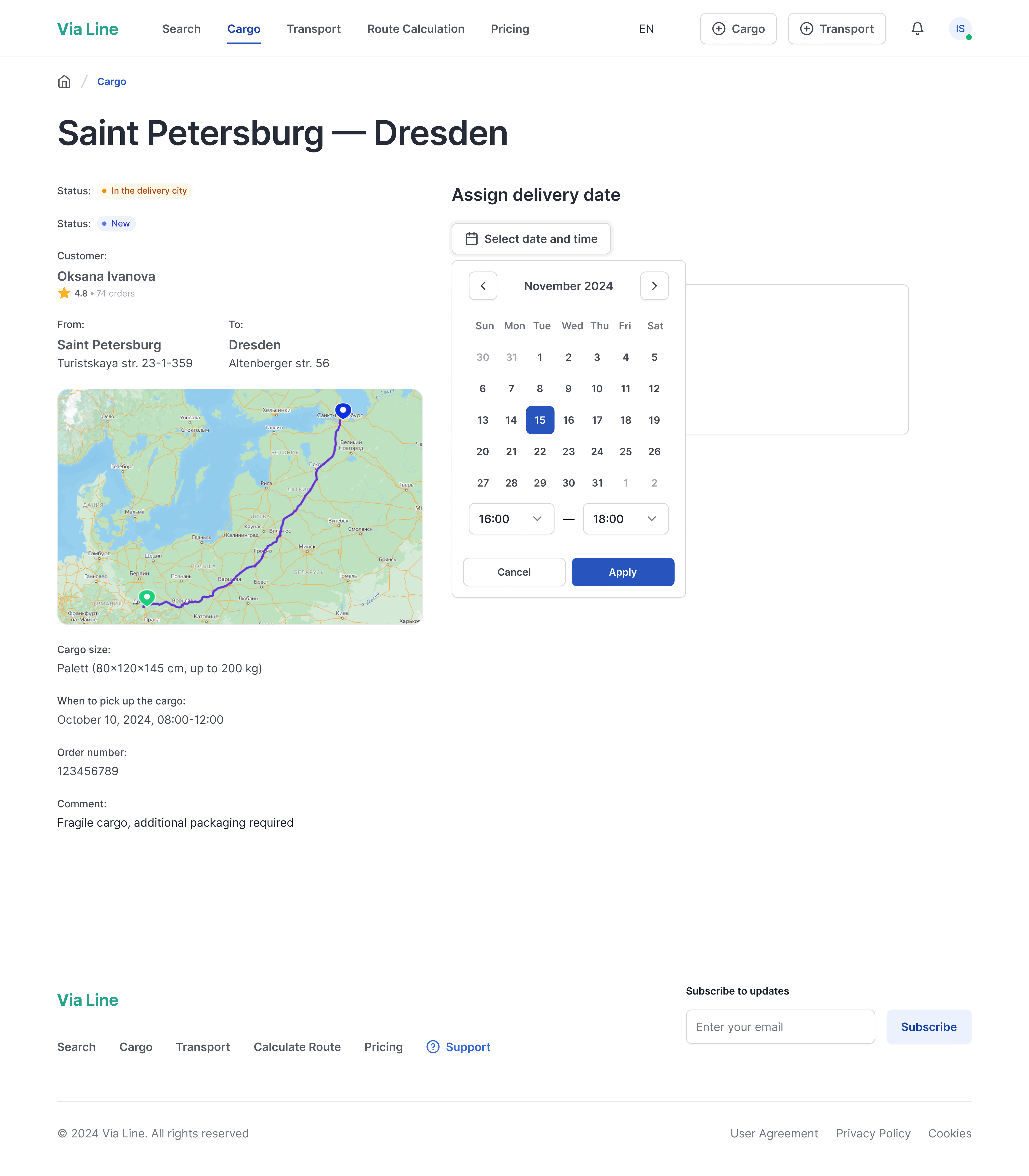Add new cargo with header Cargo button
1029x1176 pixels.
[738, 29]
